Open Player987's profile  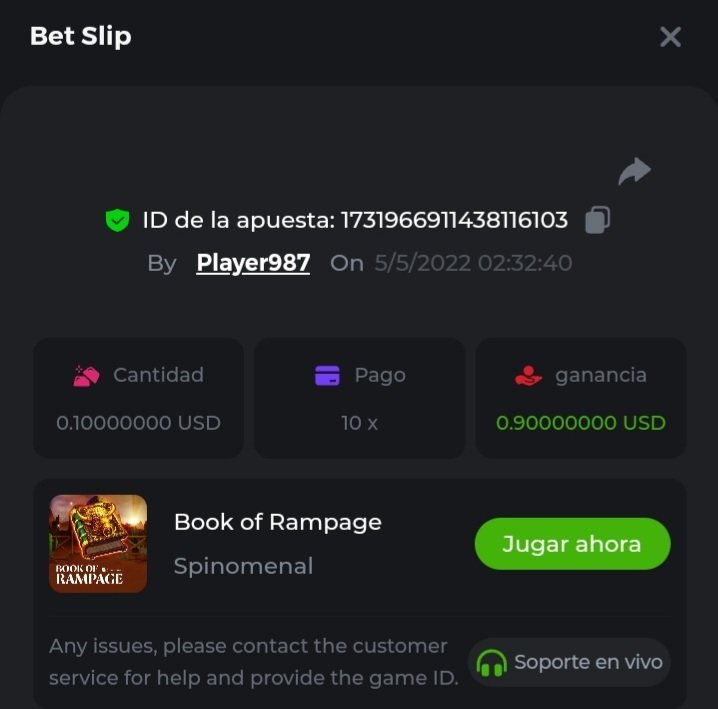tap(253, 263)
